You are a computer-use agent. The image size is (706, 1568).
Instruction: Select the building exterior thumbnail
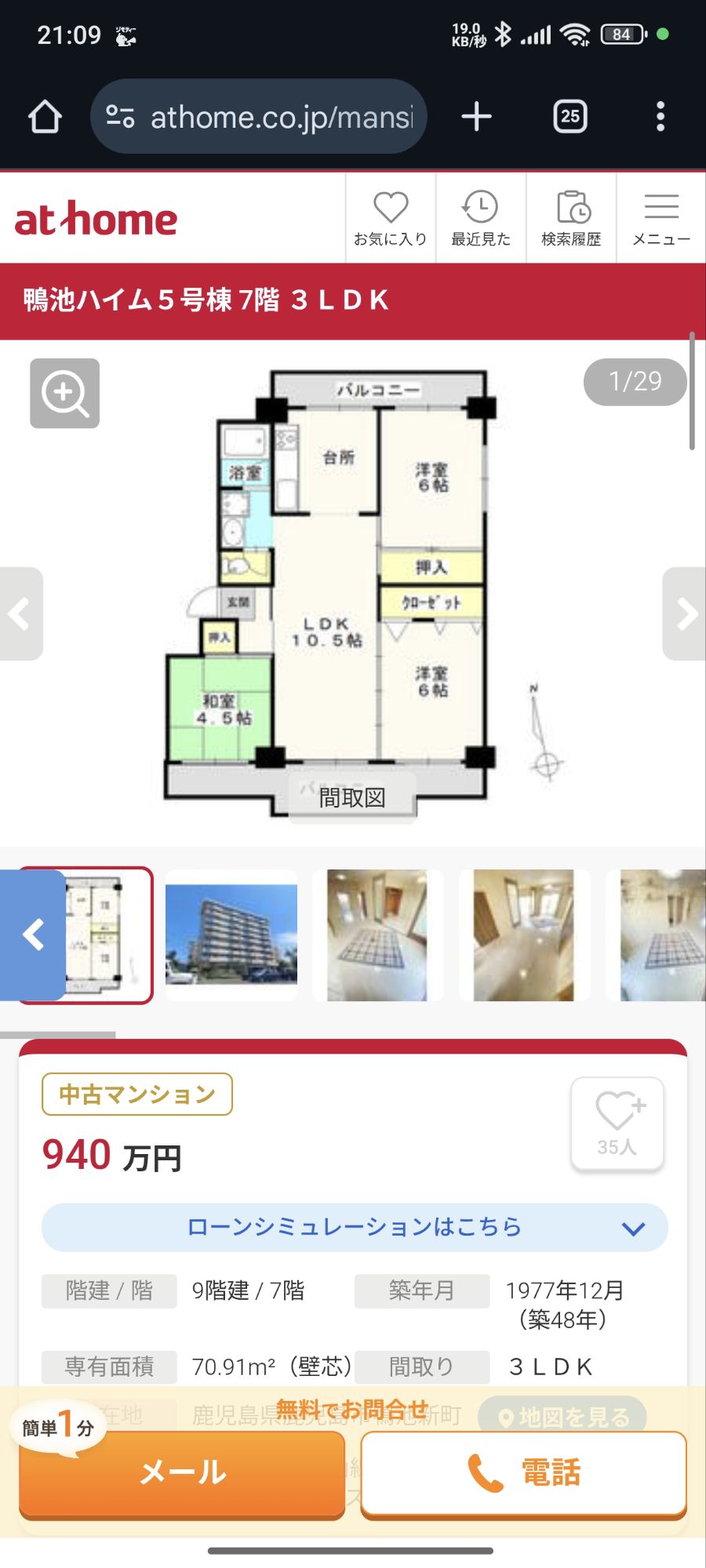coord(231,935)
